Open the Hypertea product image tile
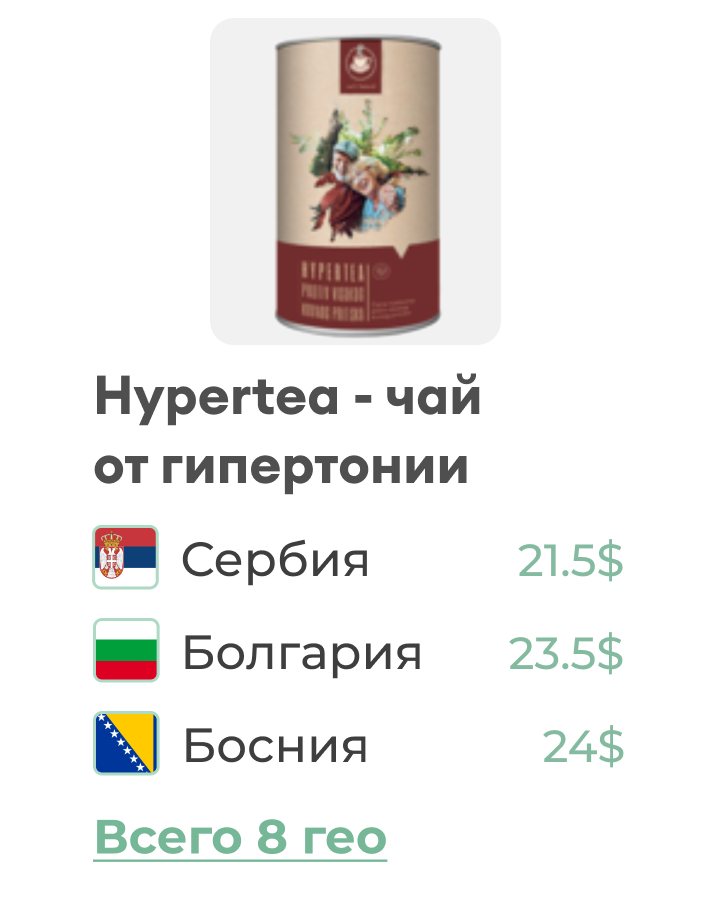The height and width of the screenshot is (918, 714). (x=355, y=181)
